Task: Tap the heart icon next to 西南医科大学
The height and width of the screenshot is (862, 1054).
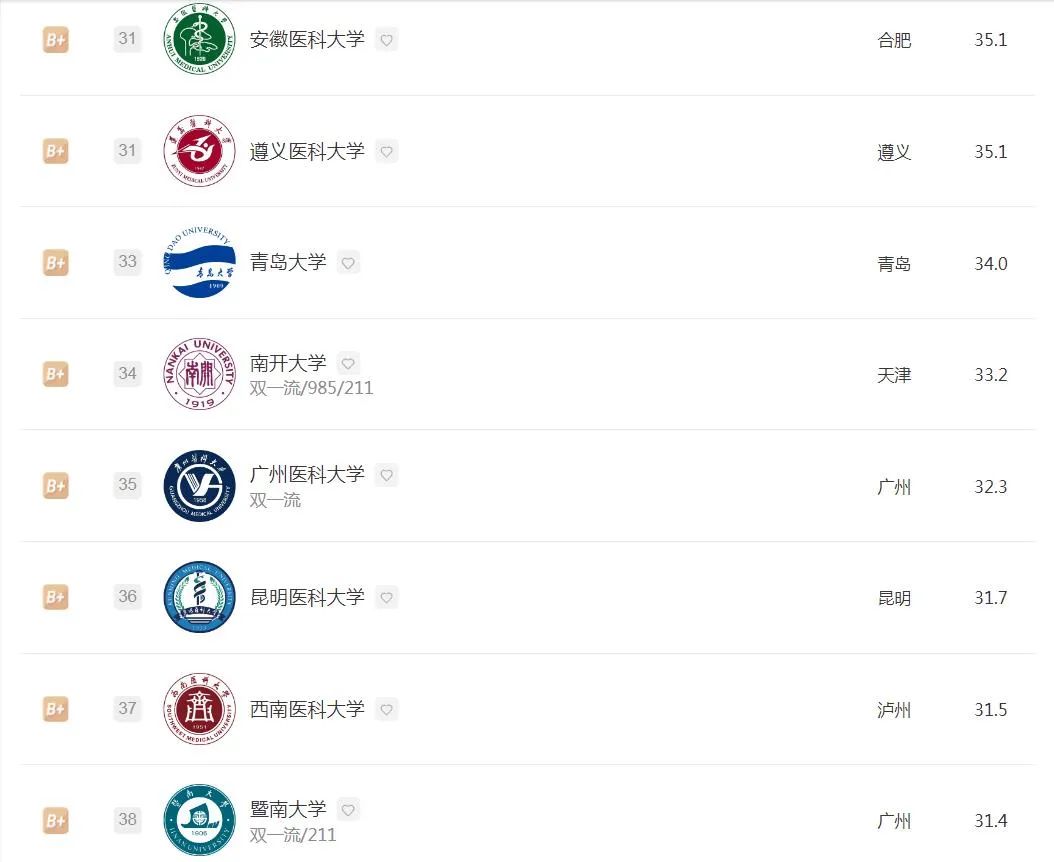Action: [x=386, y=710]
